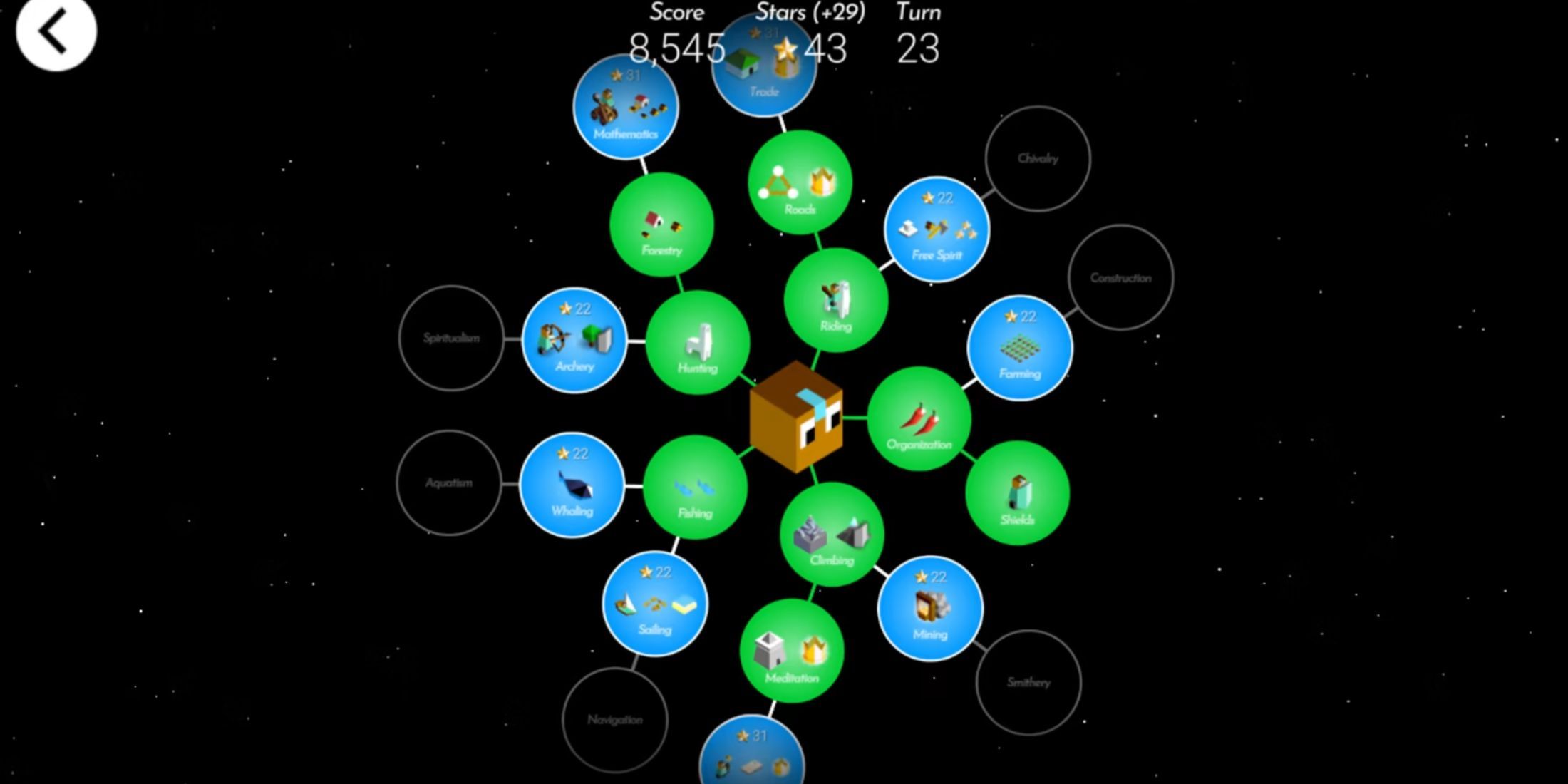This screenshot has height=784, width=1568.
Task: View the Organization technology
Action: click(x=919, y=419)
